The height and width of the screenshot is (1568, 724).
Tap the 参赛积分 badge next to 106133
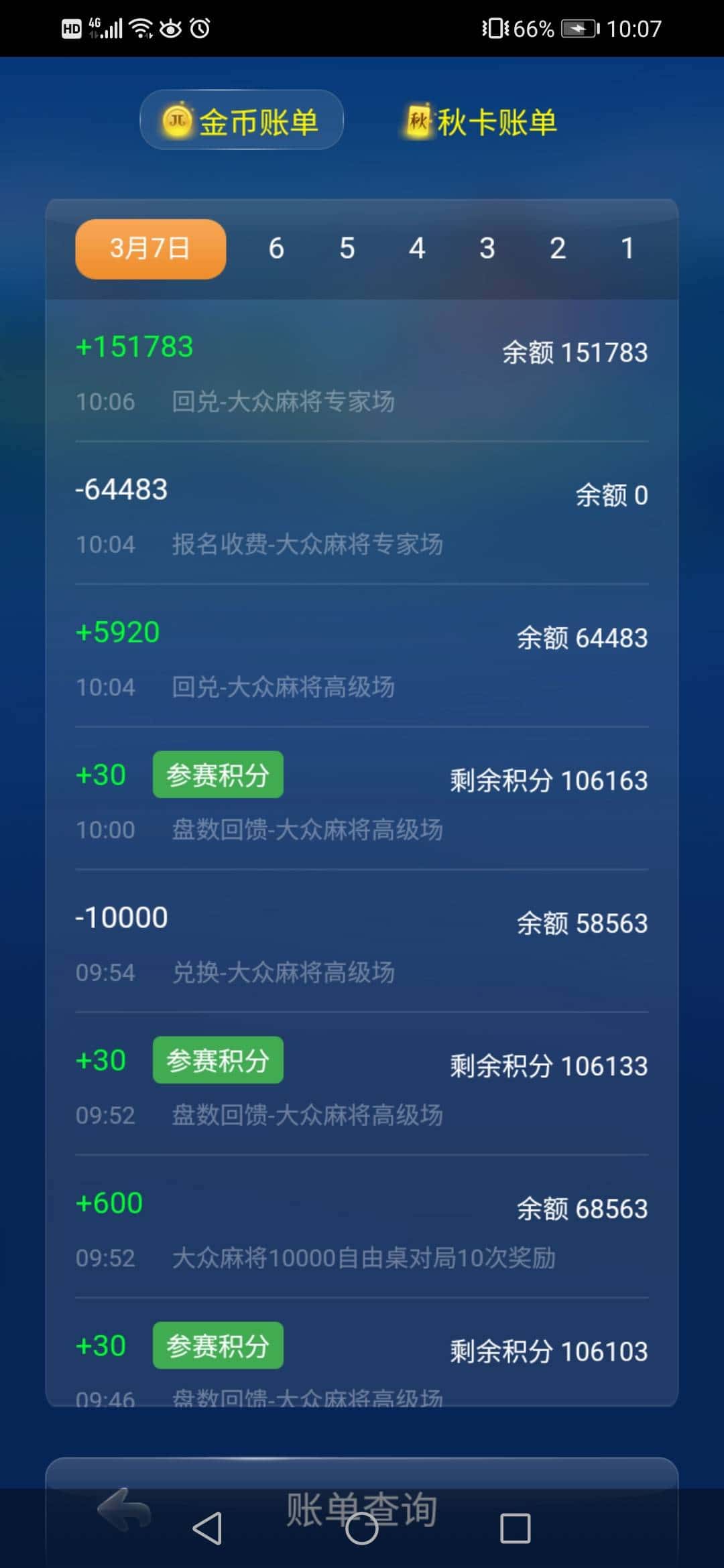tap(217, 1059)
